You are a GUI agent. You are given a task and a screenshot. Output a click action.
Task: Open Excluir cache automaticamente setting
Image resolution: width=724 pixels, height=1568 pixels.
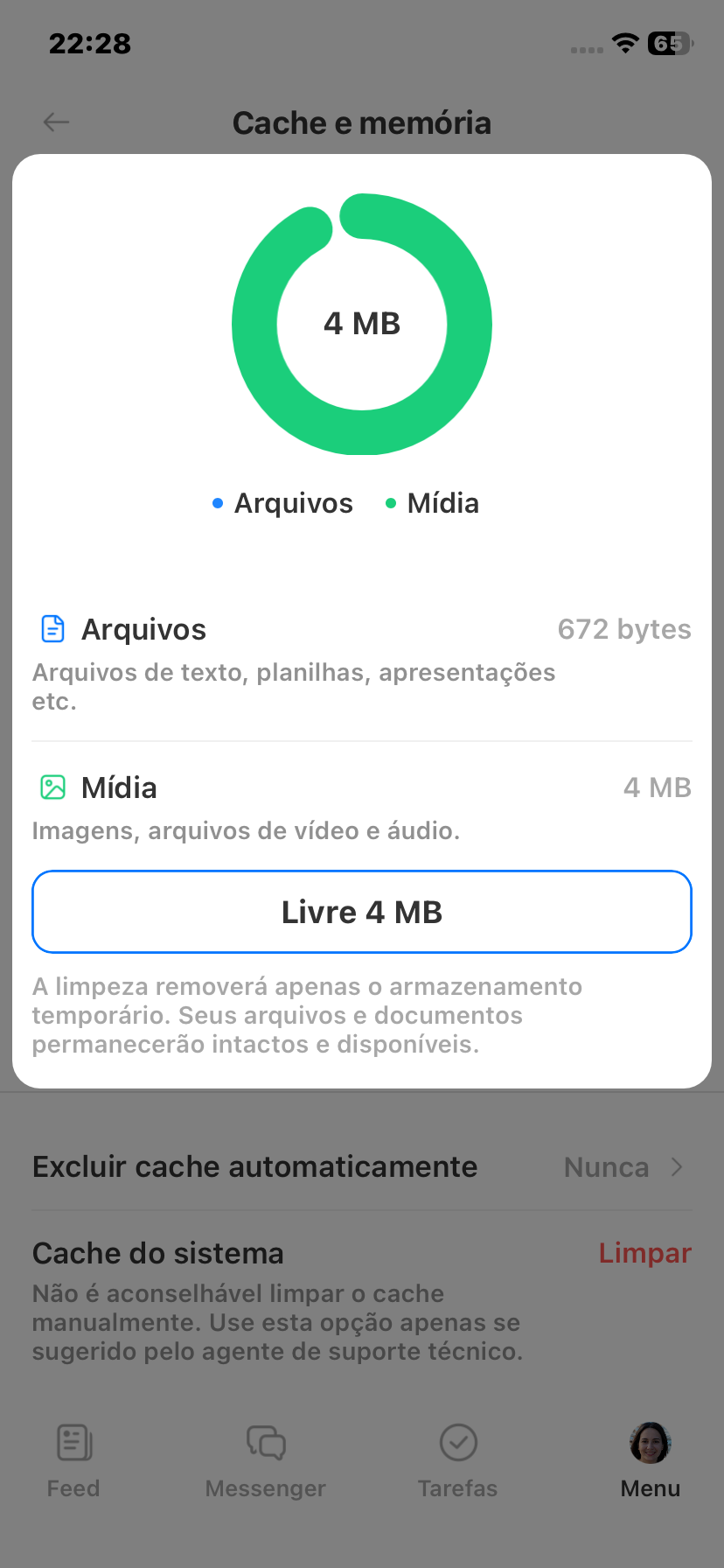click(362, 1167)
